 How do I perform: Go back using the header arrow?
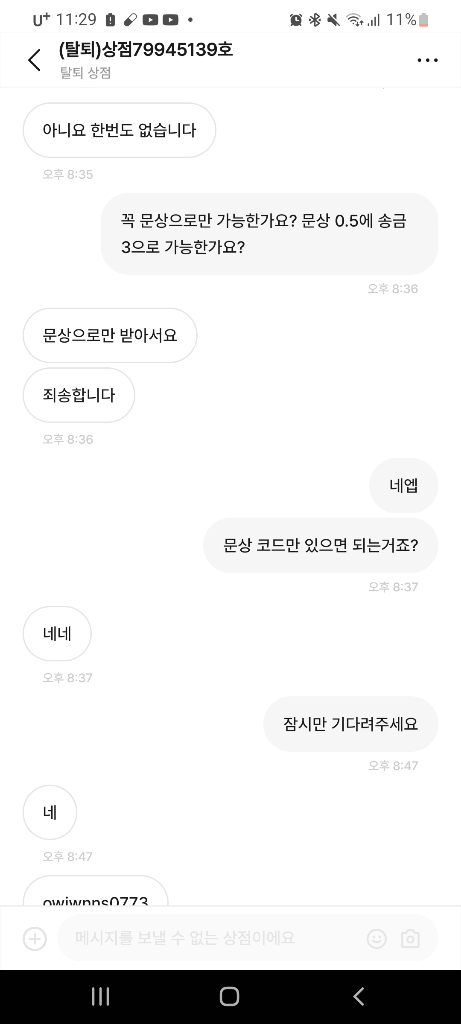click(x=35, y=60)
